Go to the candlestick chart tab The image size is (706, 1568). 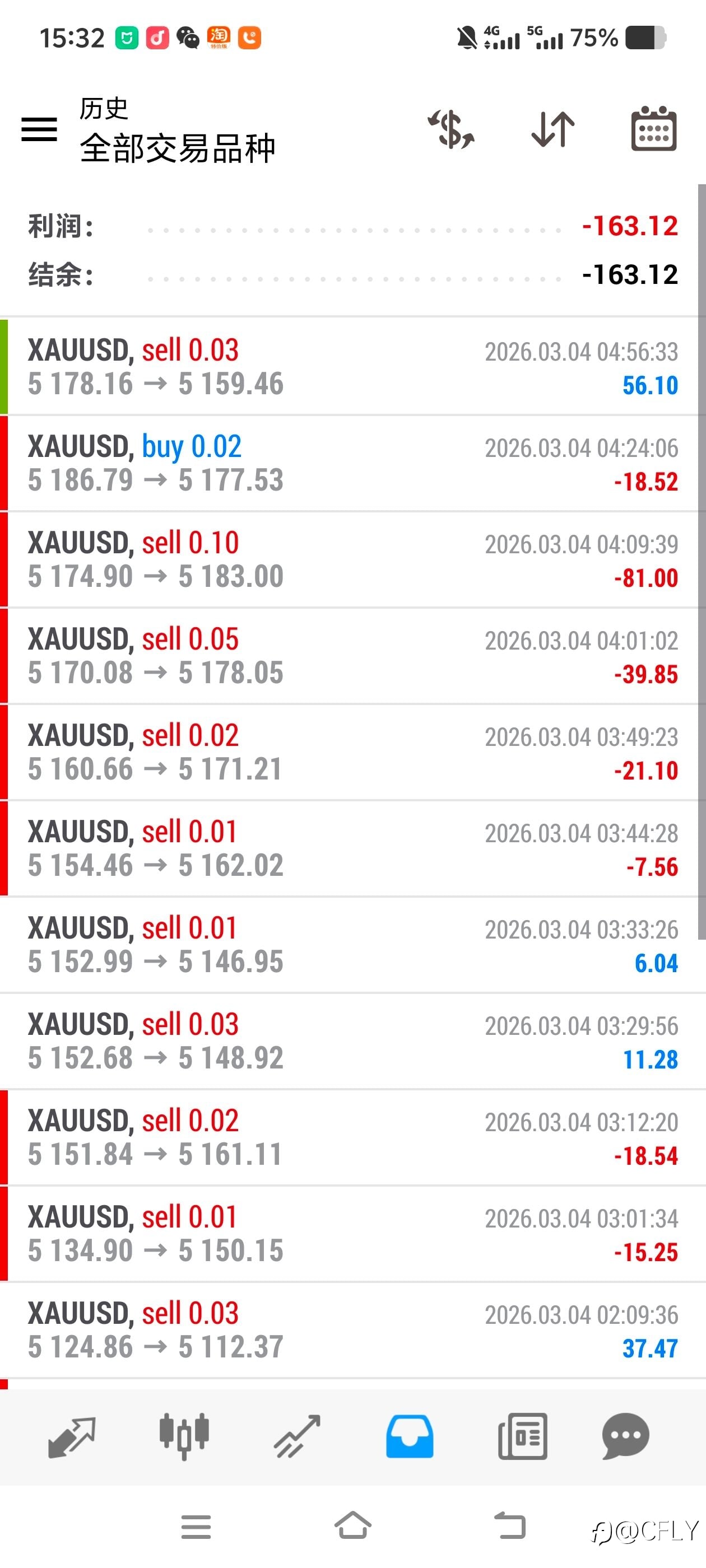[184, 1437]
